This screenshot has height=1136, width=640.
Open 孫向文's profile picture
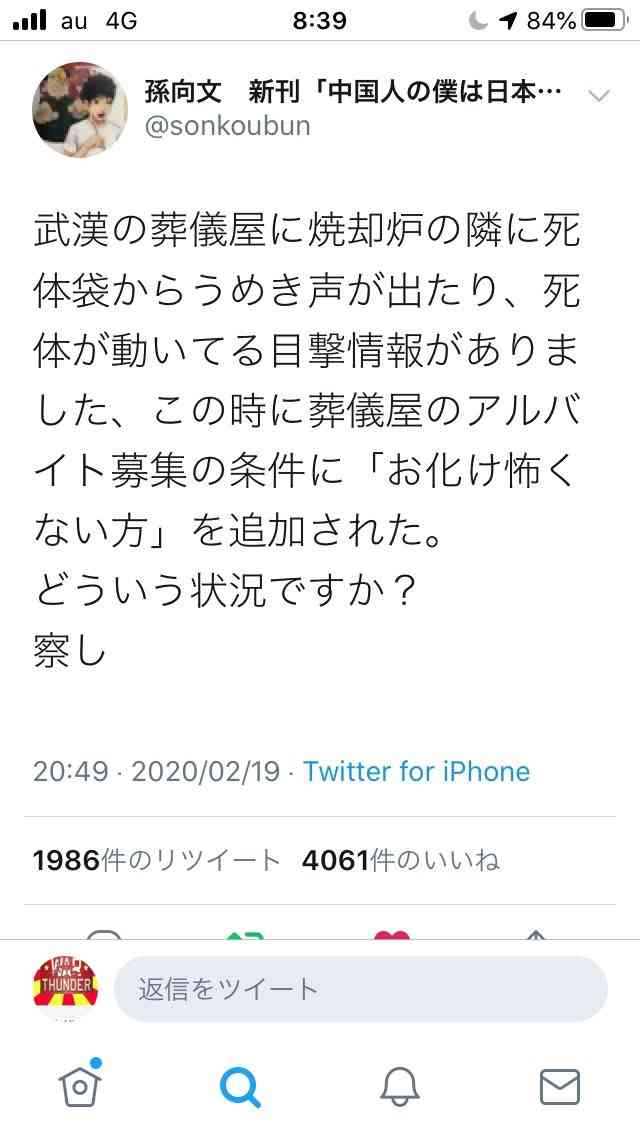click(80, 110)
